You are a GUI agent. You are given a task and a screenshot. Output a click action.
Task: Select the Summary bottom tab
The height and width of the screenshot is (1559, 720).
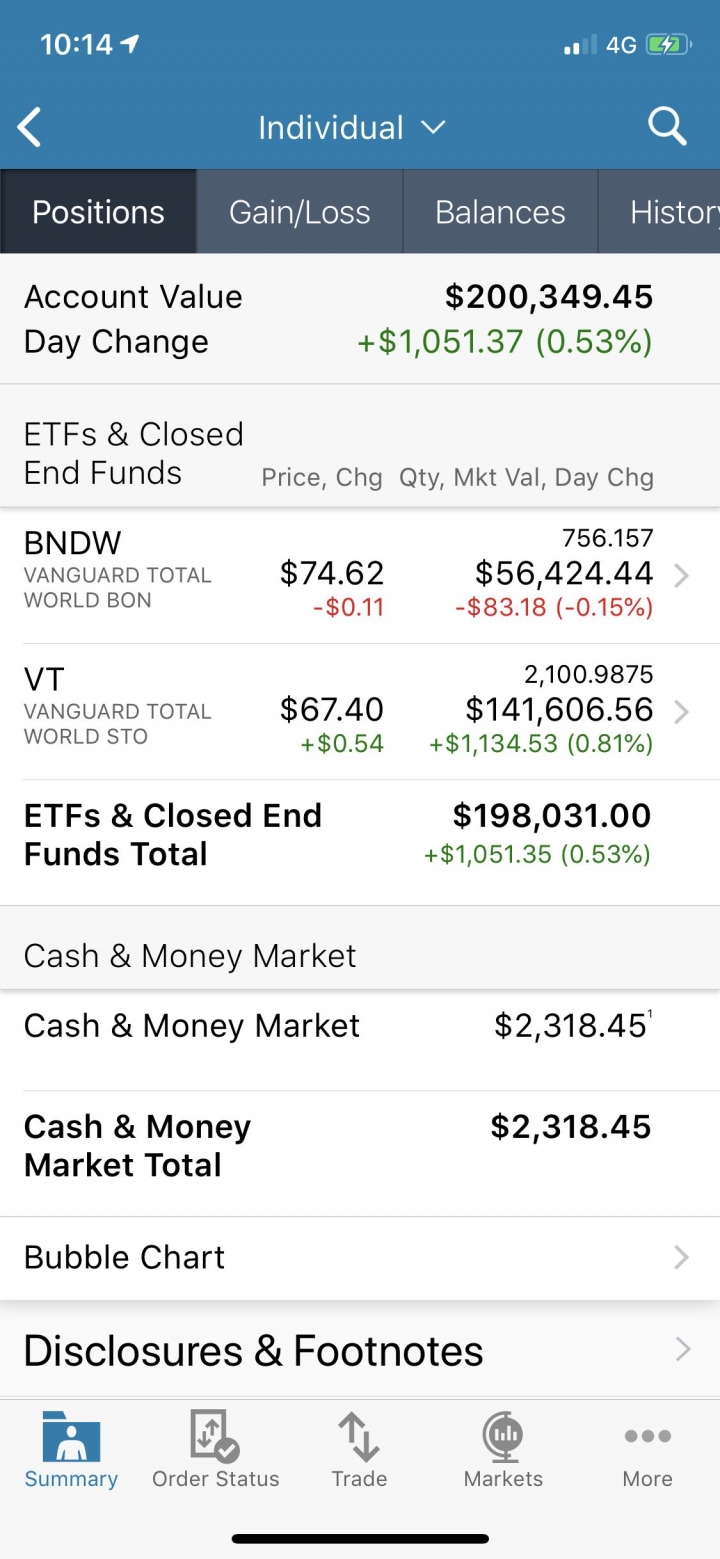point(71,1450)
